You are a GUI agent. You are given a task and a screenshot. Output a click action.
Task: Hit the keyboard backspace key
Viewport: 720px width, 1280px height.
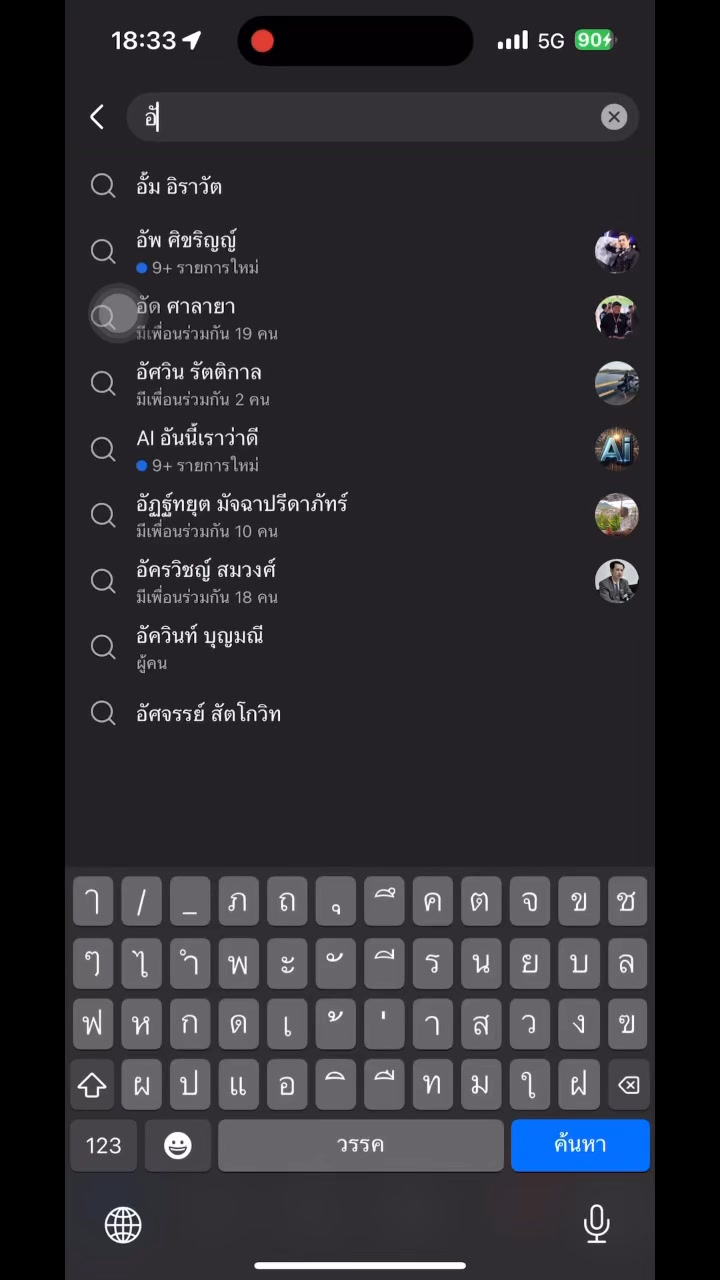[628, 1085]
